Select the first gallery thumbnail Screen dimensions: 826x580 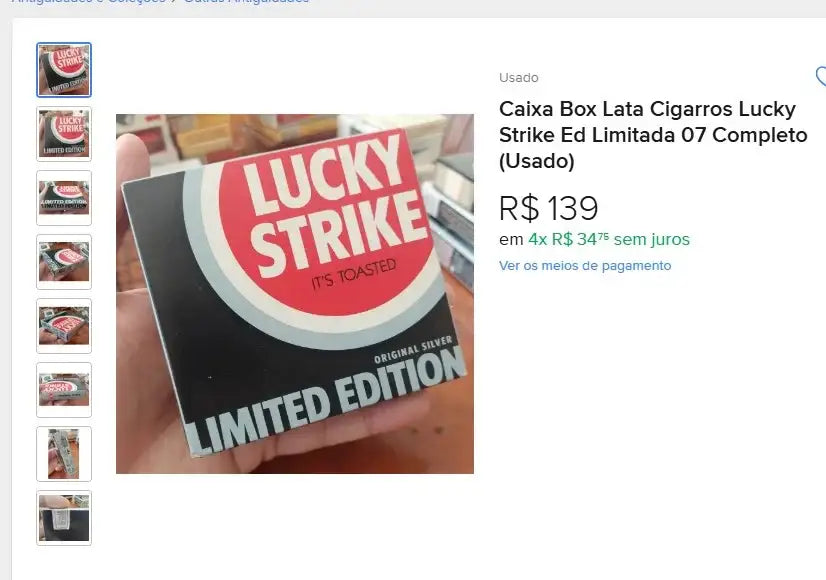point(64,70)
